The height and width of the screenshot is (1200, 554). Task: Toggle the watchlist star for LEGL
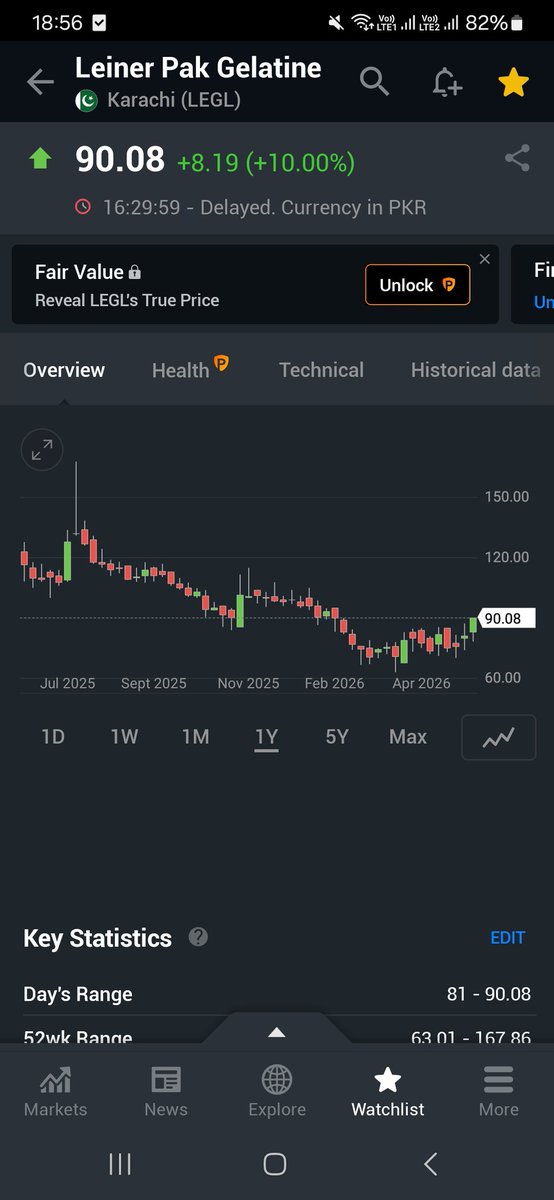tap(513, 83)
